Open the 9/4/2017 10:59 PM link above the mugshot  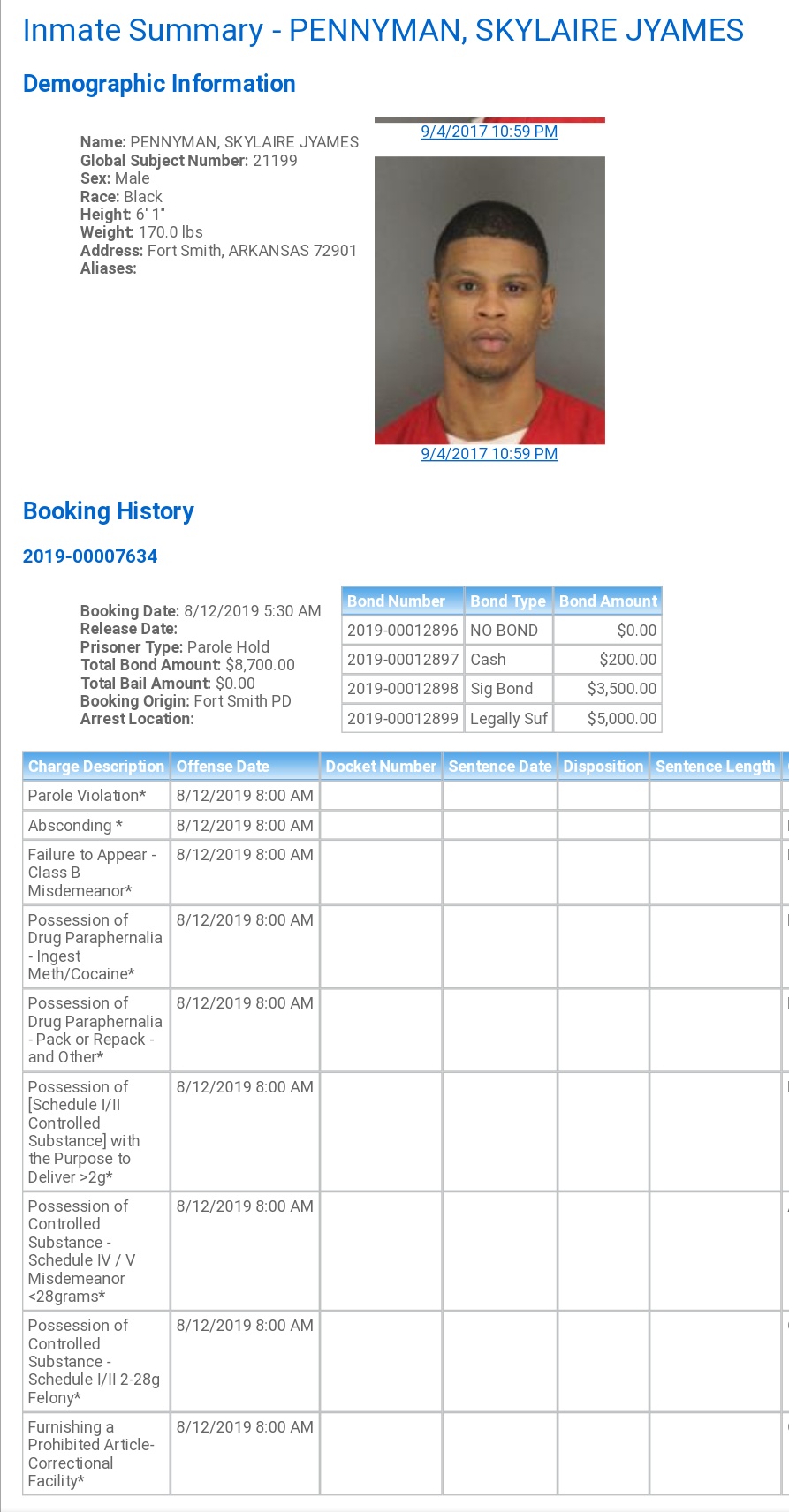click(x=489, y=132)
